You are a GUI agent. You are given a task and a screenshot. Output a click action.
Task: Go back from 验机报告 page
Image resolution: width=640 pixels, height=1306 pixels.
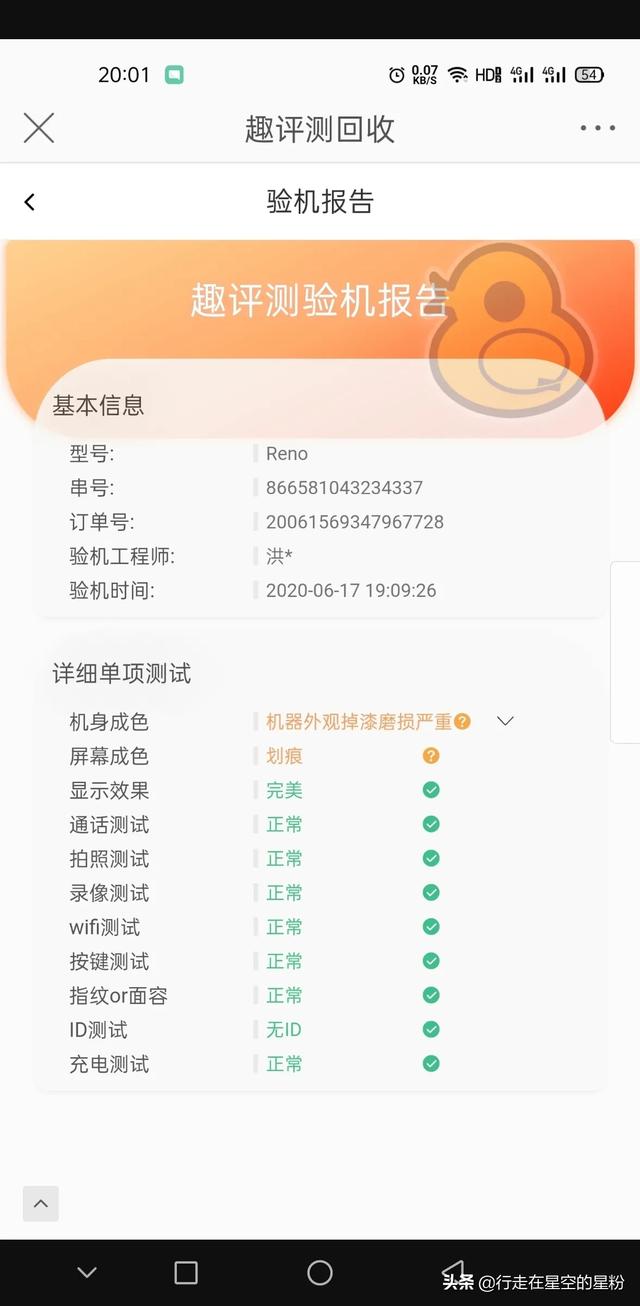point(30,202)
